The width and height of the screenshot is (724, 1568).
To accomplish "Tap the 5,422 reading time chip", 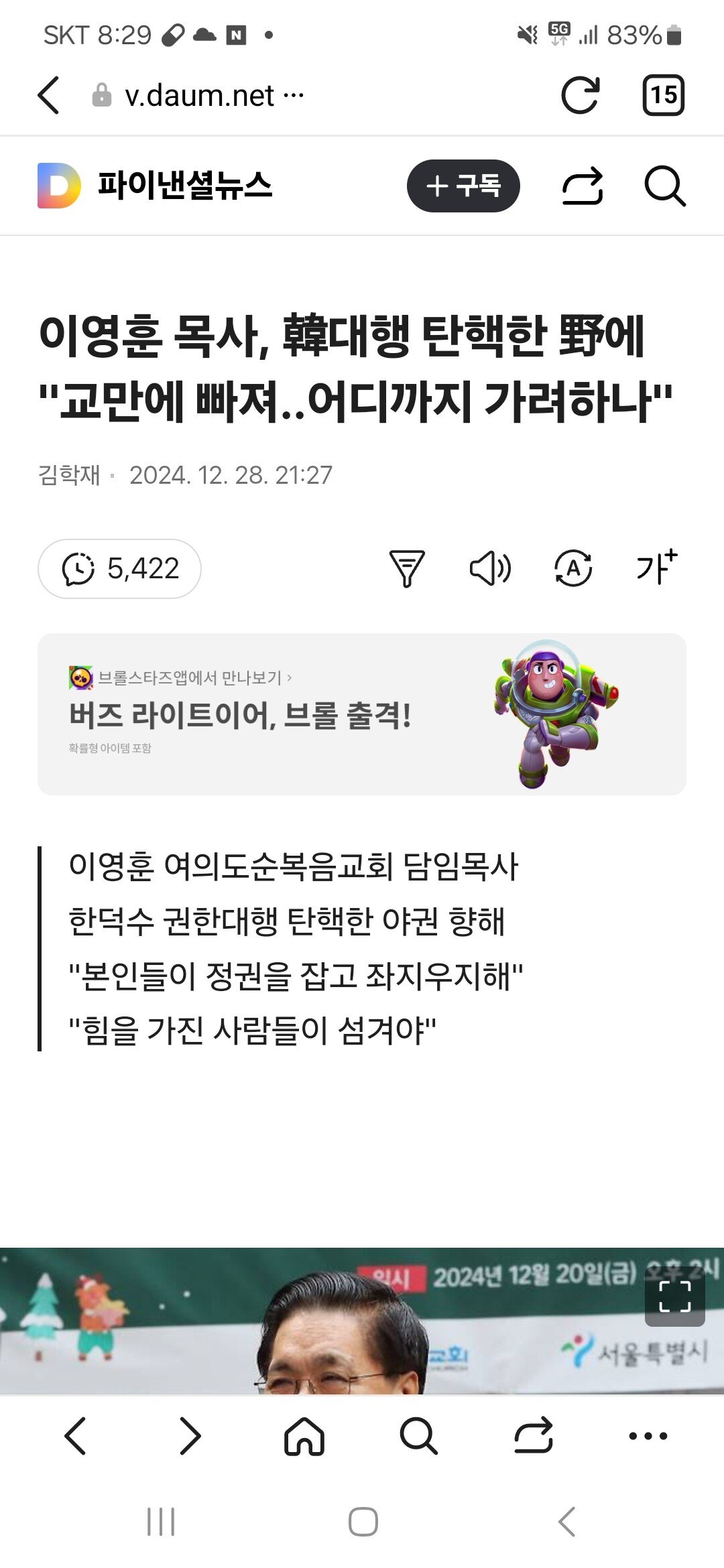I will click(120, 569).
